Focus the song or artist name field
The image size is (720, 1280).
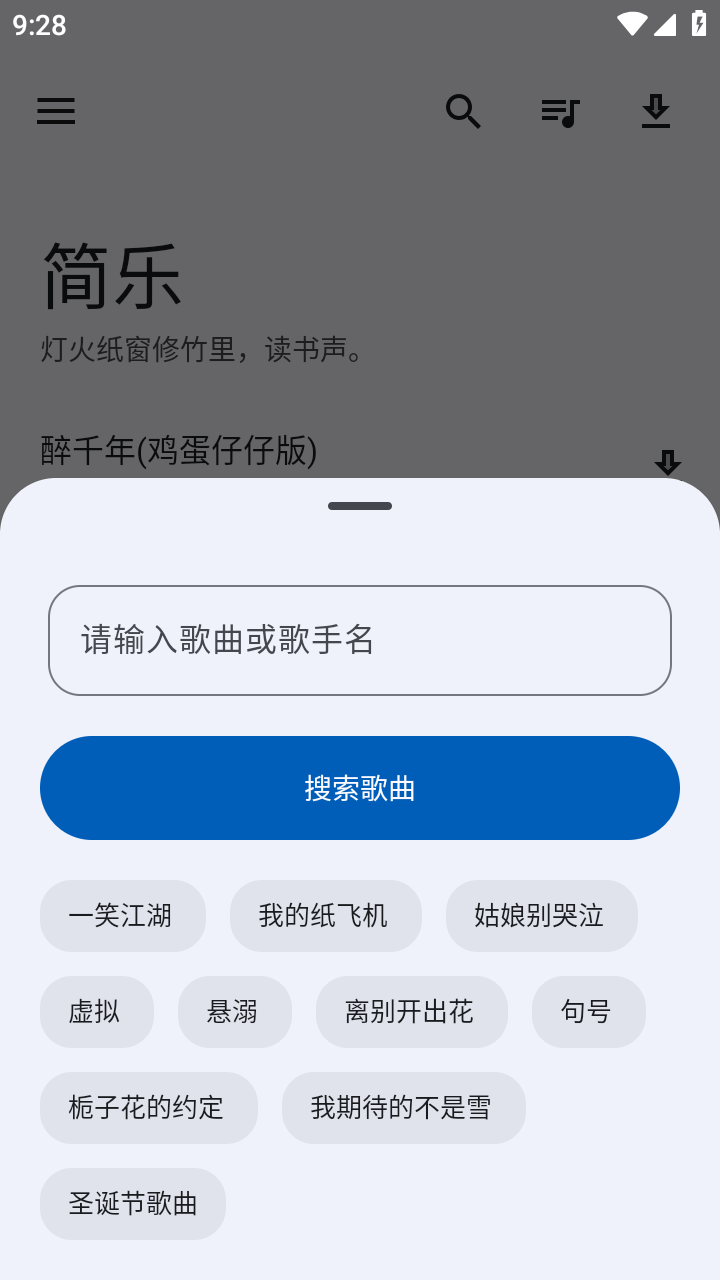click(x=360, y=640)
